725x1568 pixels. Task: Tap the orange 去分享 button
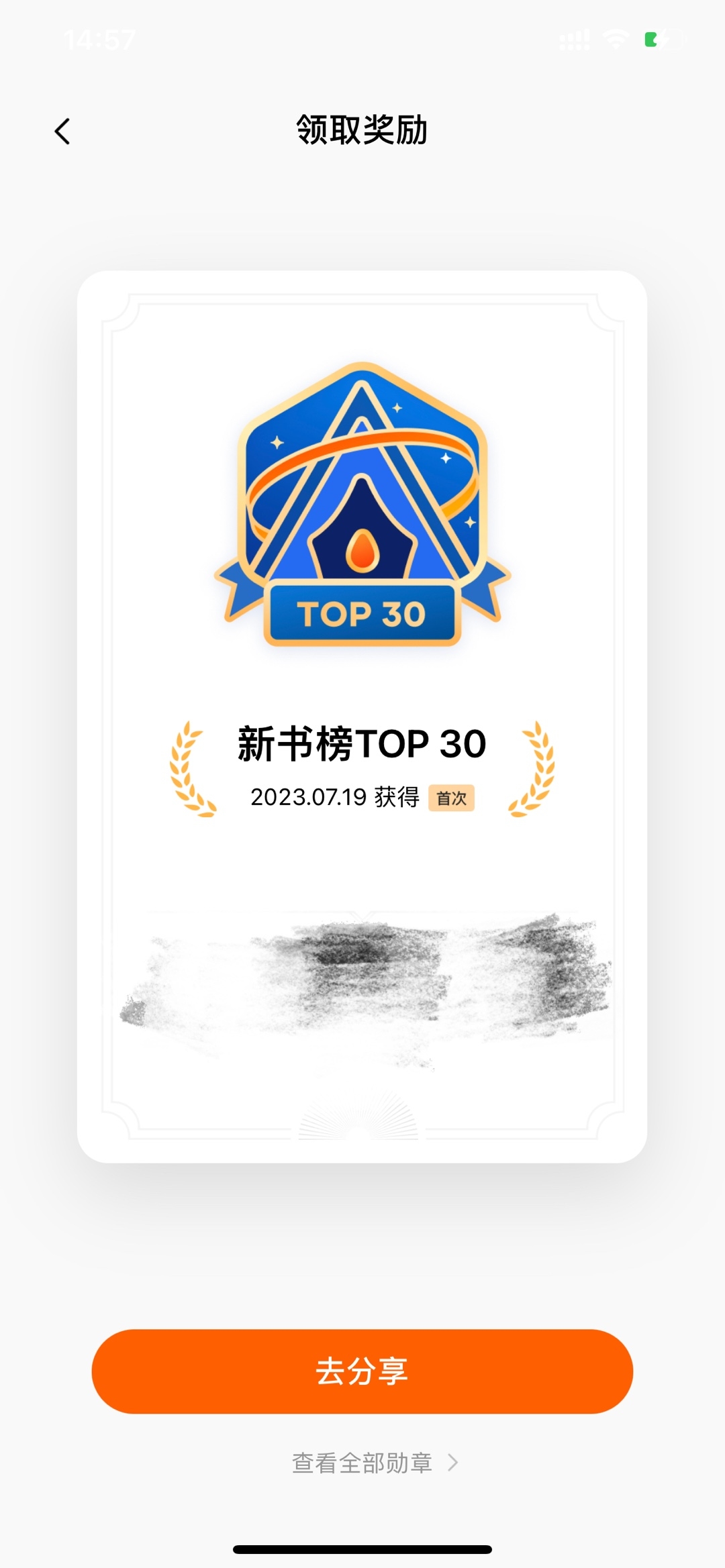coord(362,1371)
